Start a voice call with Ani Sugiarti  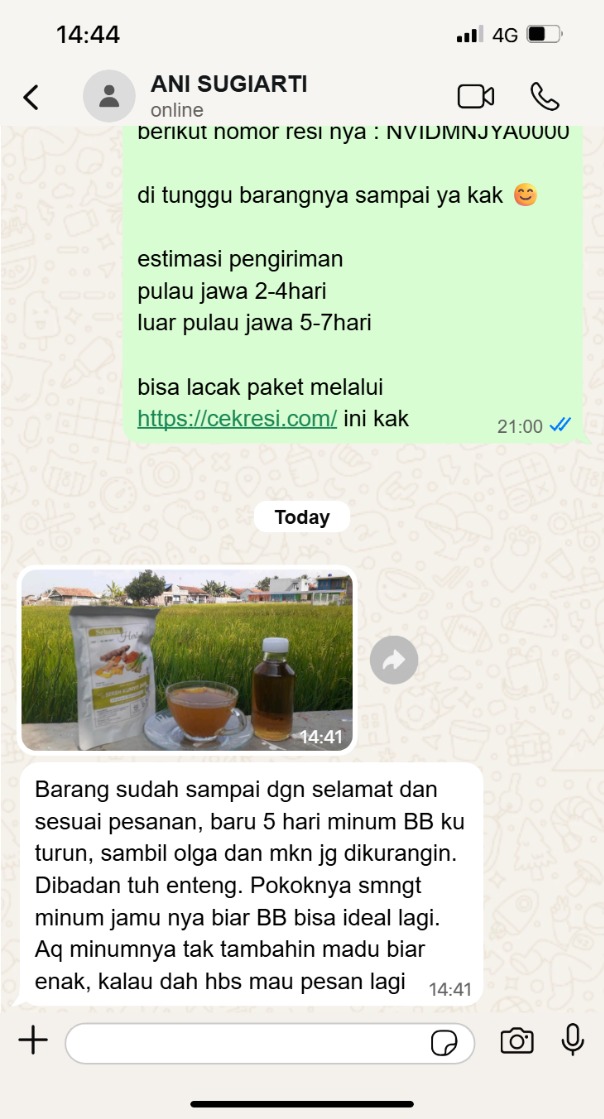[x=544, y=96]
